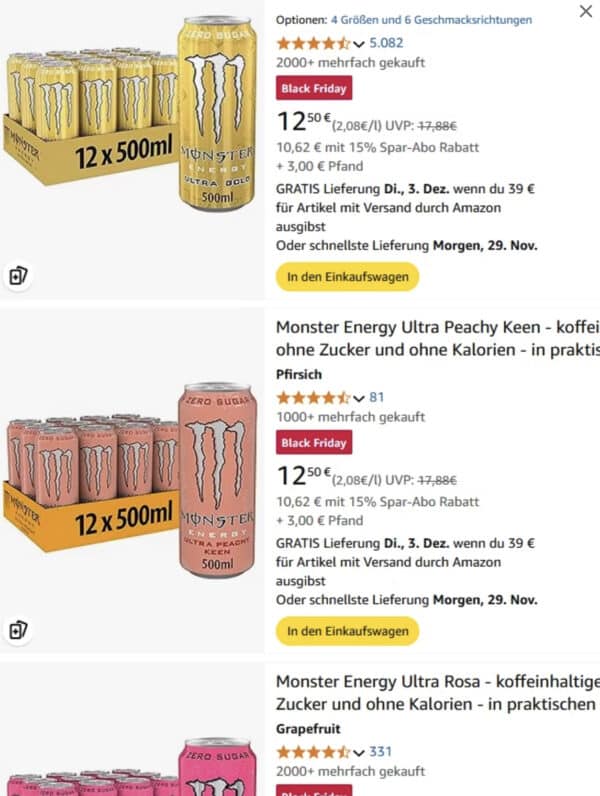Open the 5.082 ratings for Ultra Gold
Image resolution: width=600 pixels, height=796 pixels.
tap(386, 43)
